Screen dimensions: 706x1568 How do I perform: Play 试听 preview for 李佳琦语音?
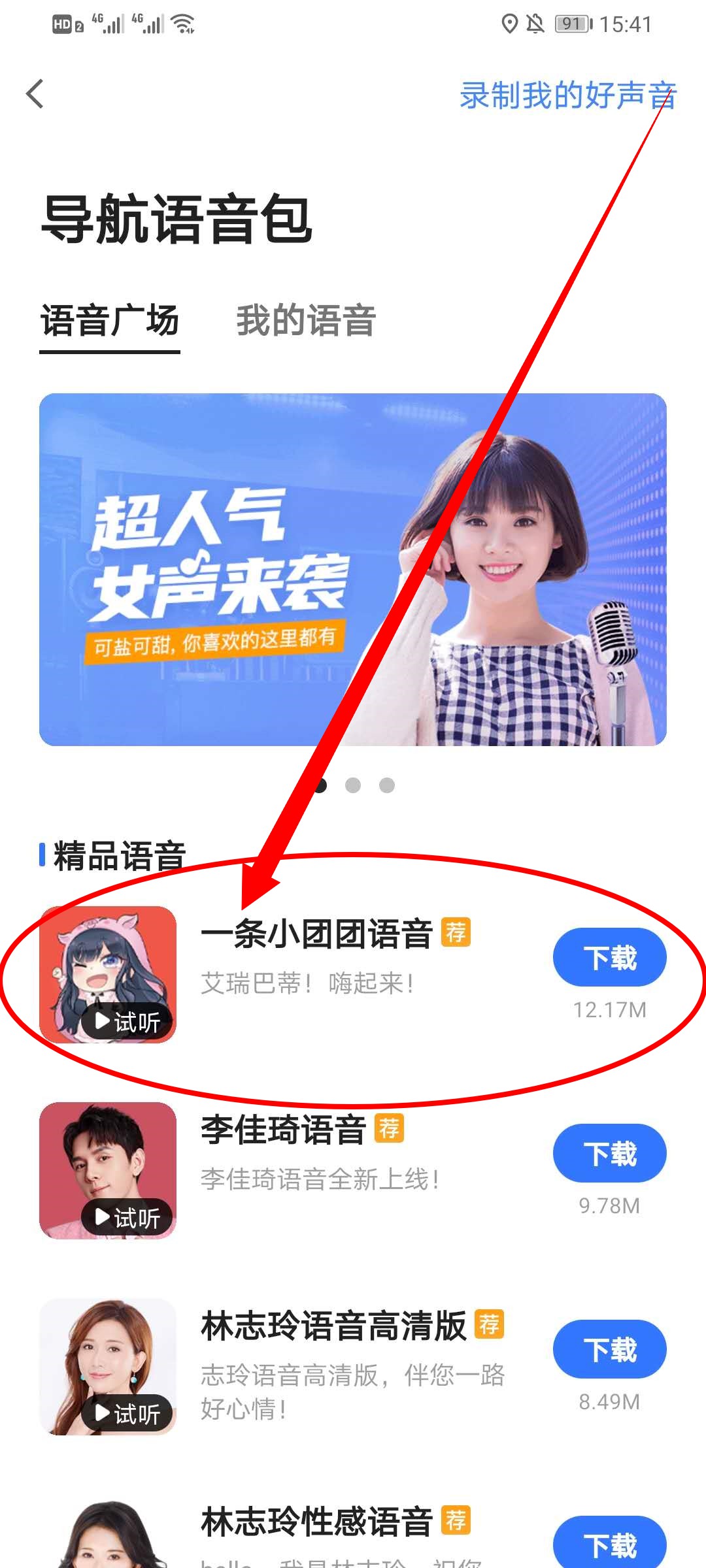(x=127, y=1218)
